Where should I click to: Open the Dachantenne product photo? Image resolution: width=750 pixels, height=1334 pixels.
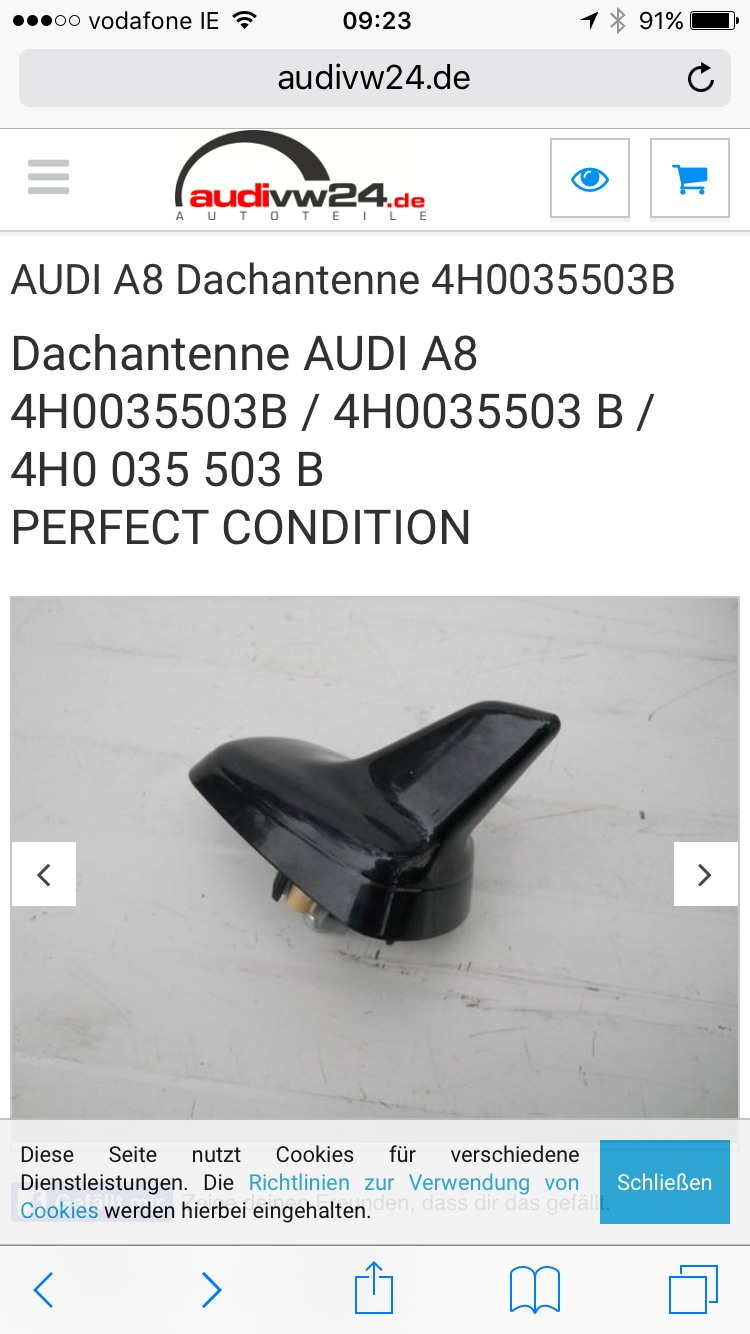tap(375, 860)
